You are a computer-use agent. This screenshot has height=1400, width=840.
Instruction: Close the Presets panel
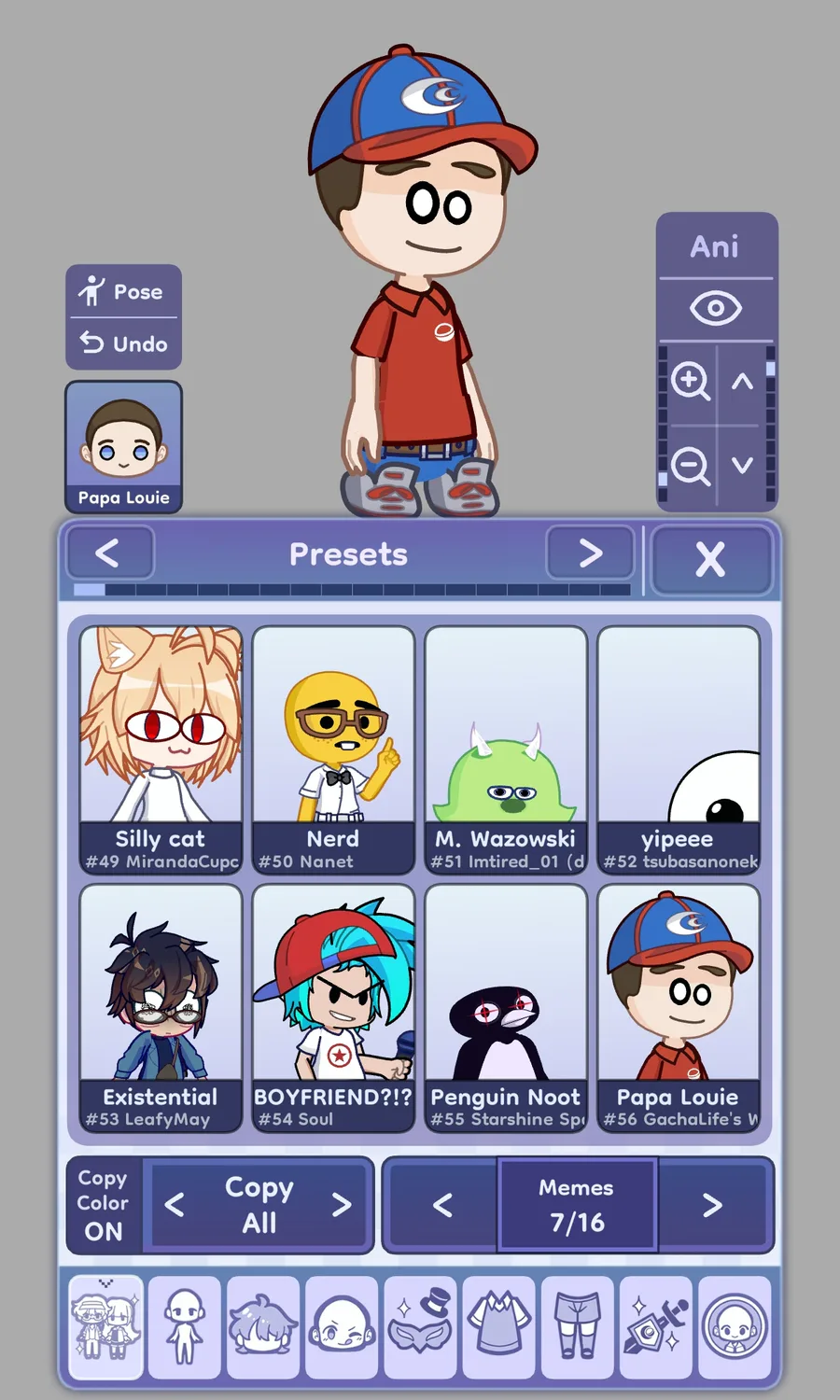tap(710, 559)
